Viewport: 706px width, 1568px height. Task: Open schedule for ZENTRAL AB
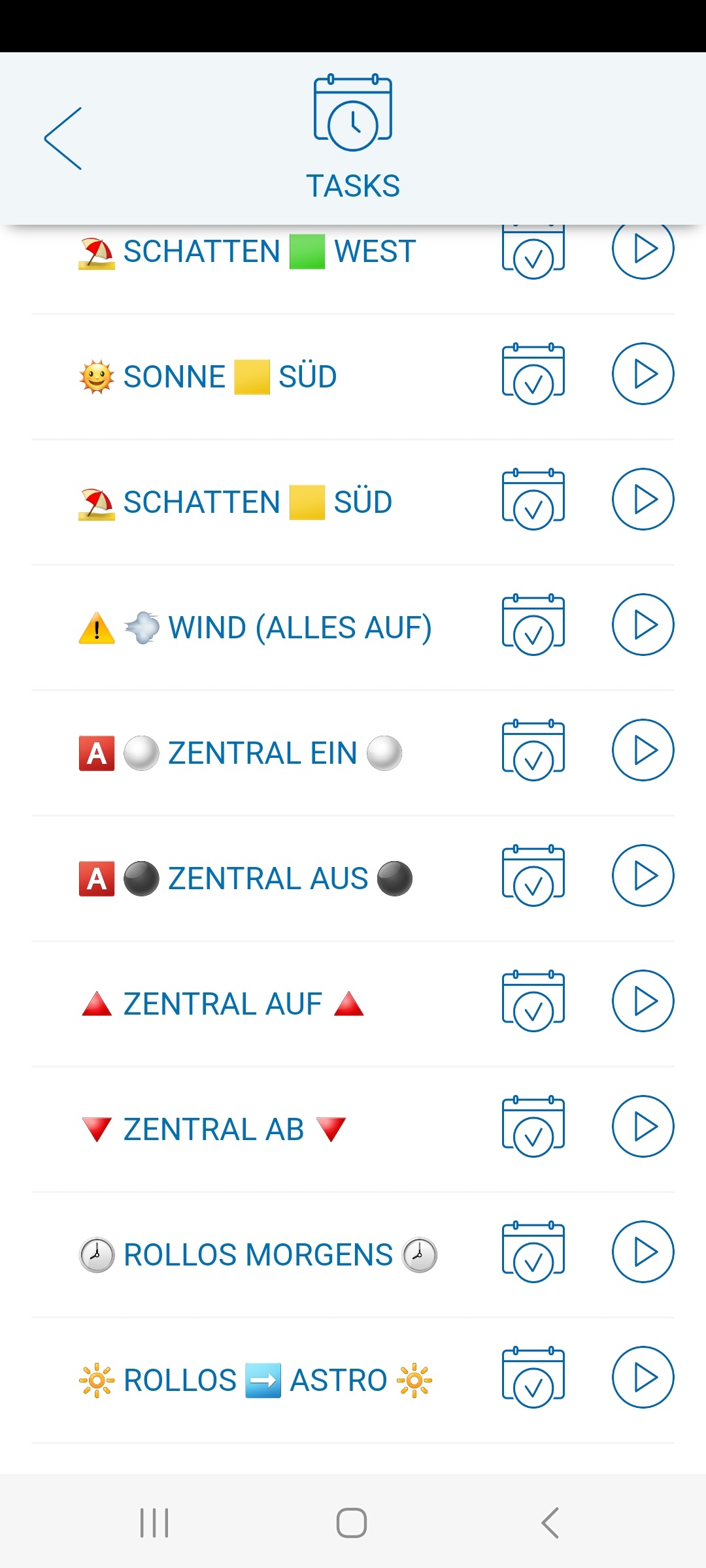(x=533, y=1126)
